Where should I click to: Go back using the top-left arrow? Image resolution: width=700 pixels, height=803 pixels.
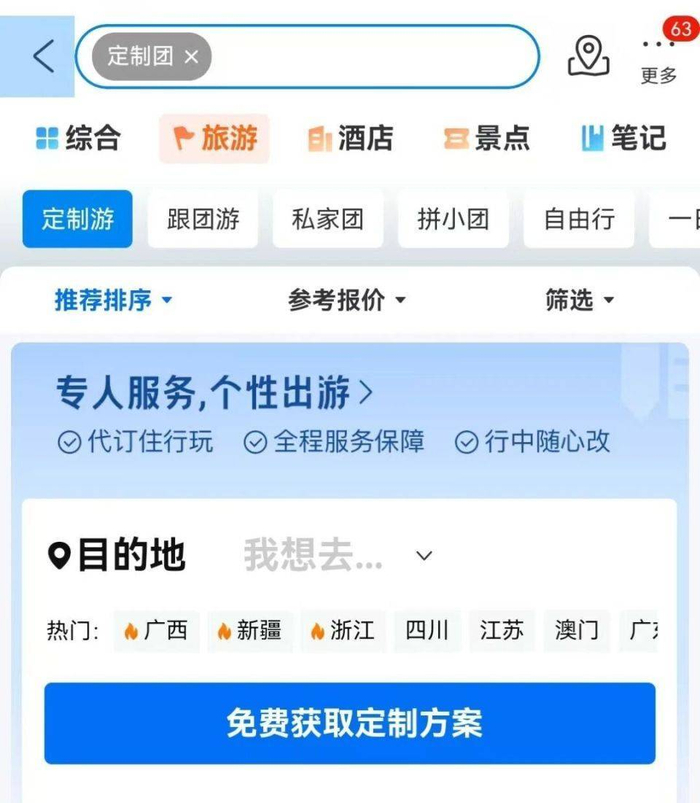41,57
